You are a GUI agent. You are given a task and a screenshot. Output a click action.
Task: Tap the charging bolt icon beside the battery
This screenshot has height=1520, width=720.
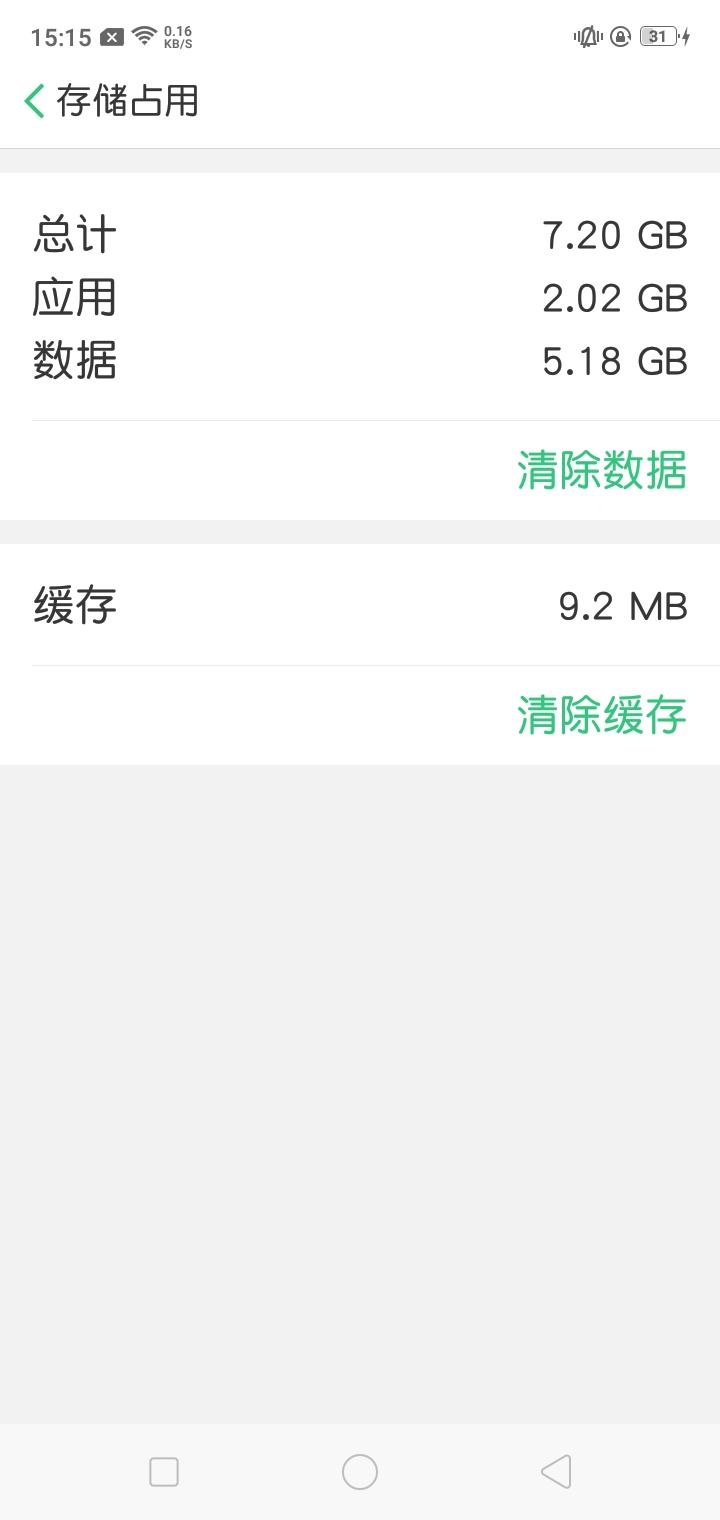pos(688,36)
